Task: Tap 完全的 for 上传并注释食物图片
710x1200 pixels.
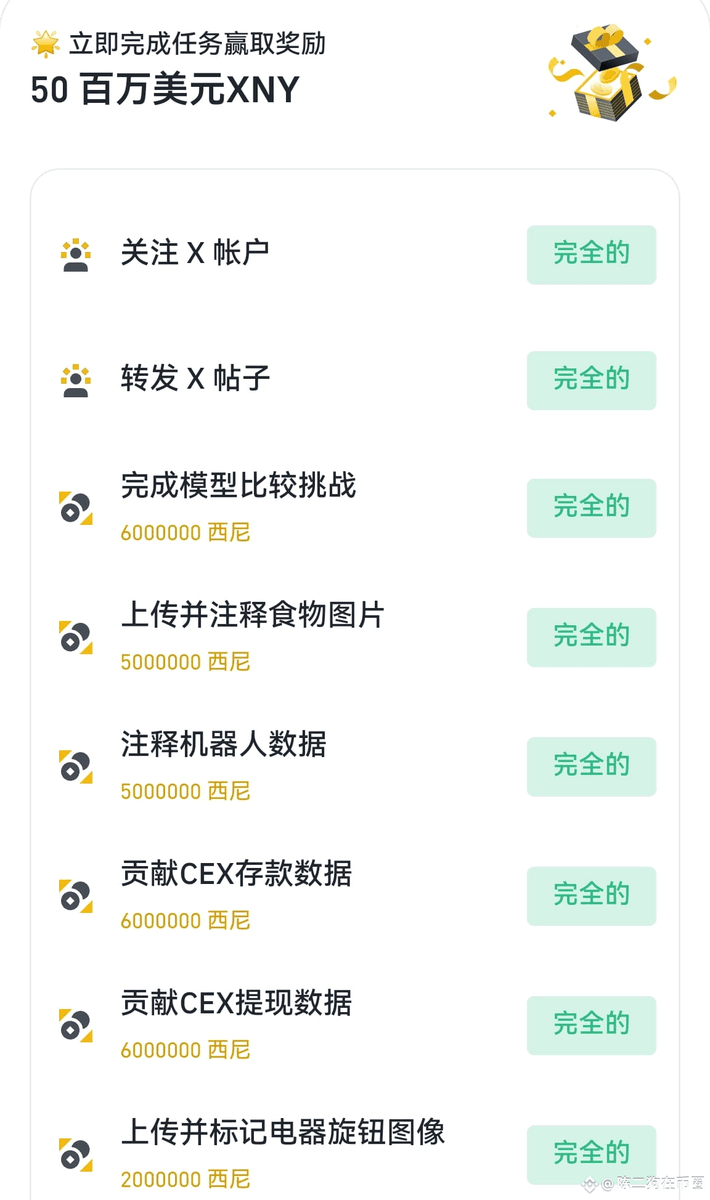Action: pyautogui.click(x=591, y=637)
